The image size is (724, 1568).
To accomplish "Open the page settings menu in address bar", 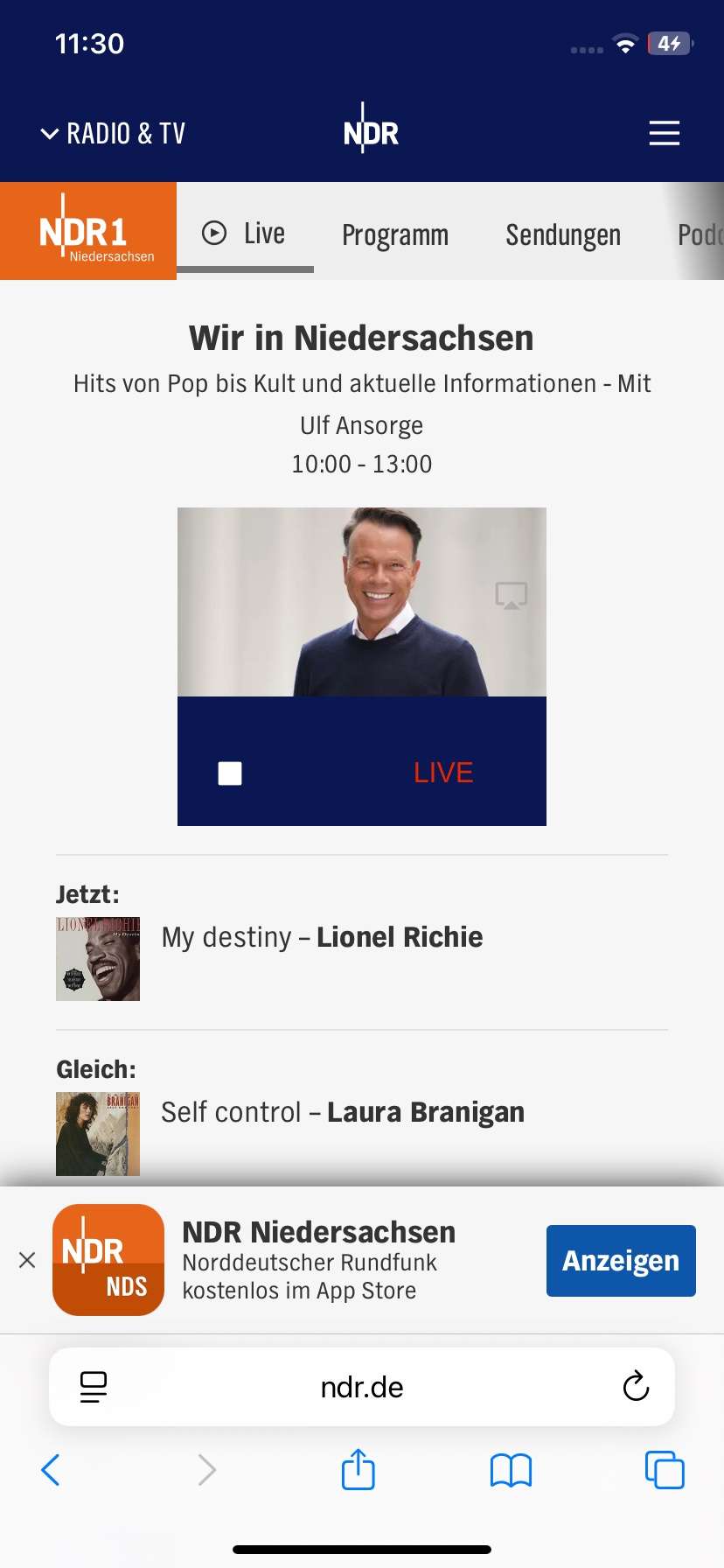I will (94, 1387).
